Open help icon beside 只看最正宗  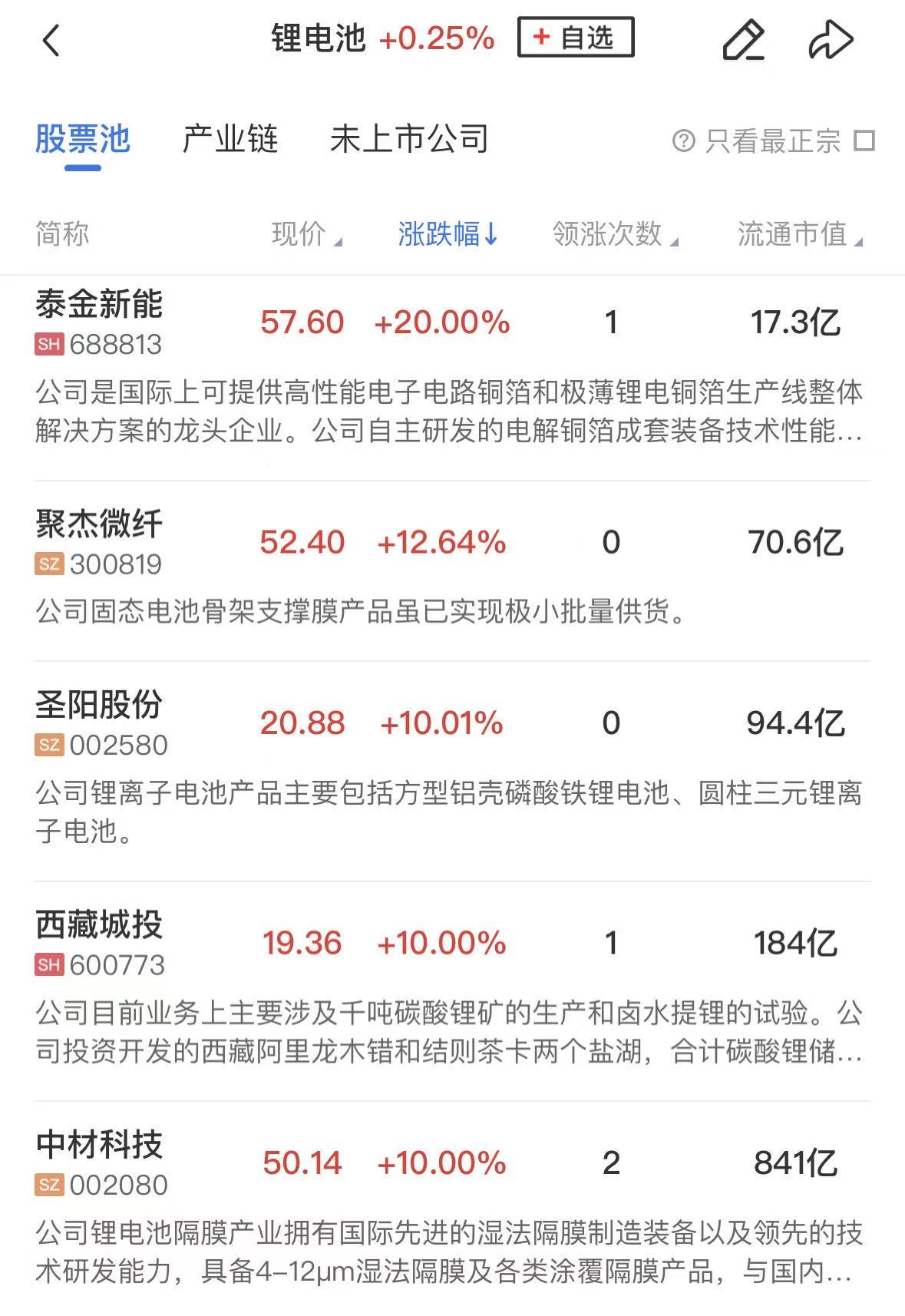click(683, 141)
